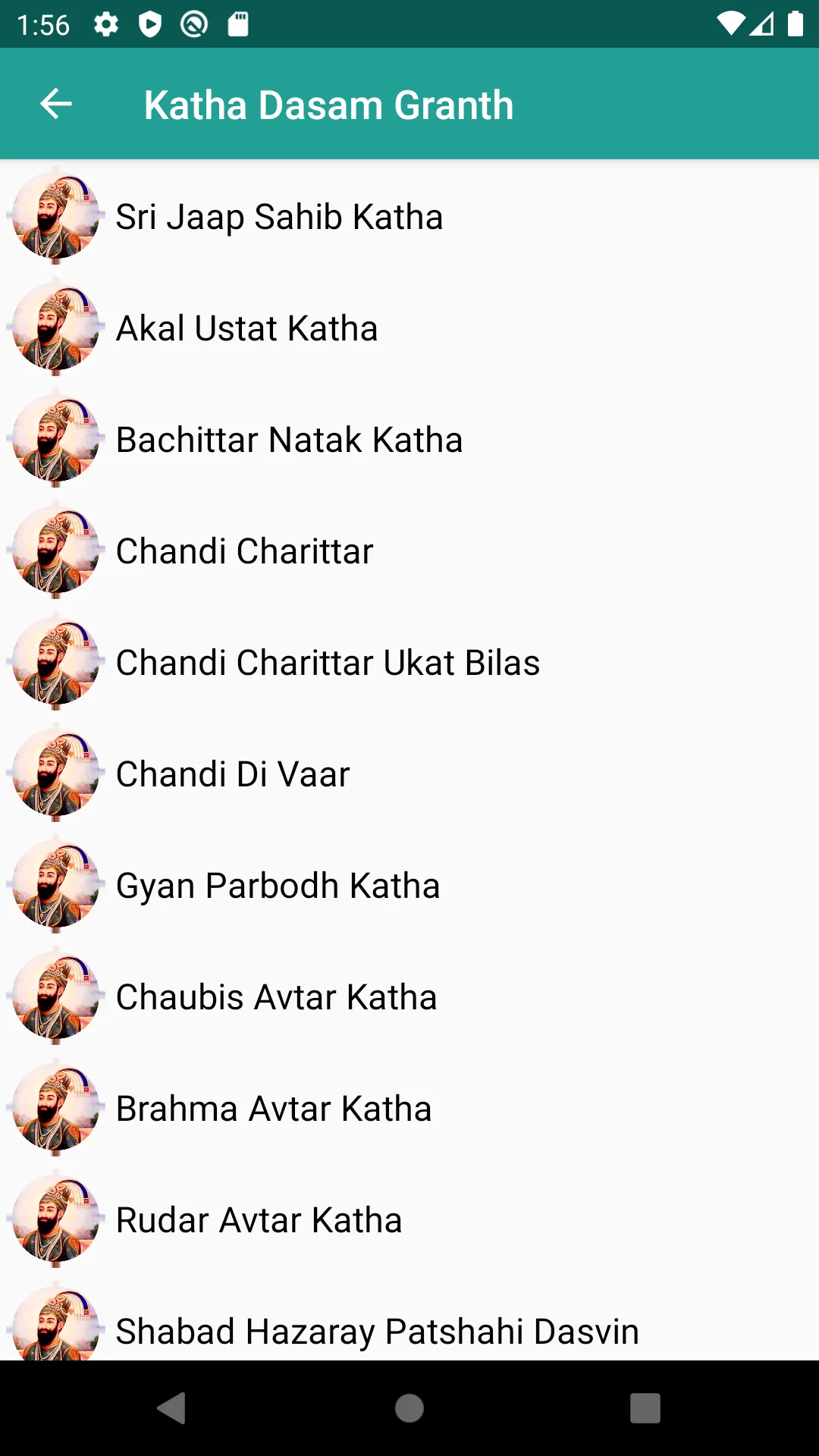Select Bachittar Natak Katha from the list
The height and width of the screenshot is (1456, 819).
point(289,439)
